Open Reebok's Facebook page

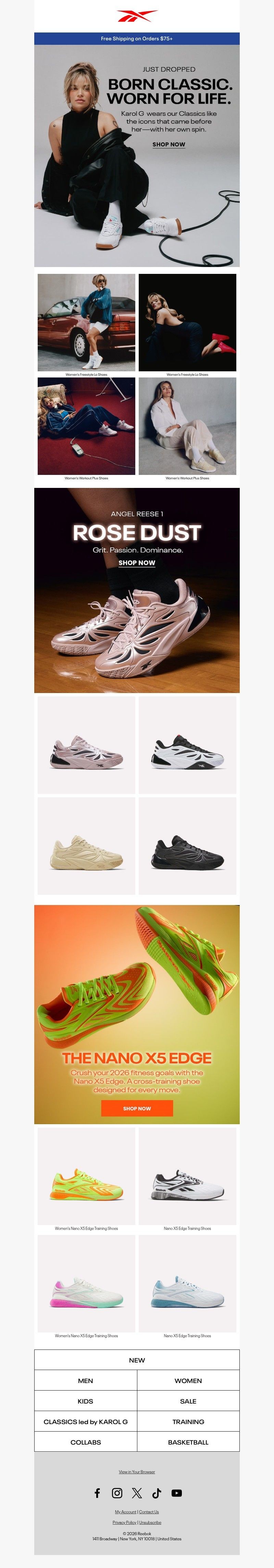click(x=97, y=1492)
